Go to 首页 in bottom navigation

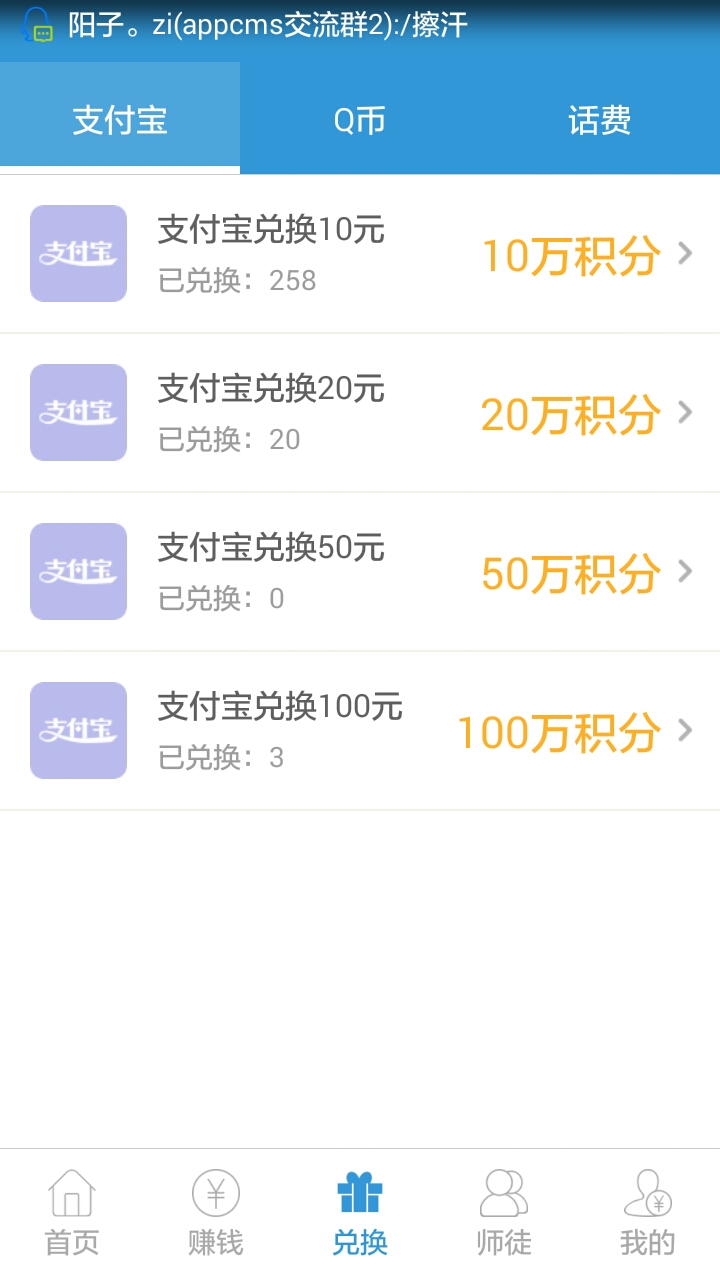[x=72, y=1214]
